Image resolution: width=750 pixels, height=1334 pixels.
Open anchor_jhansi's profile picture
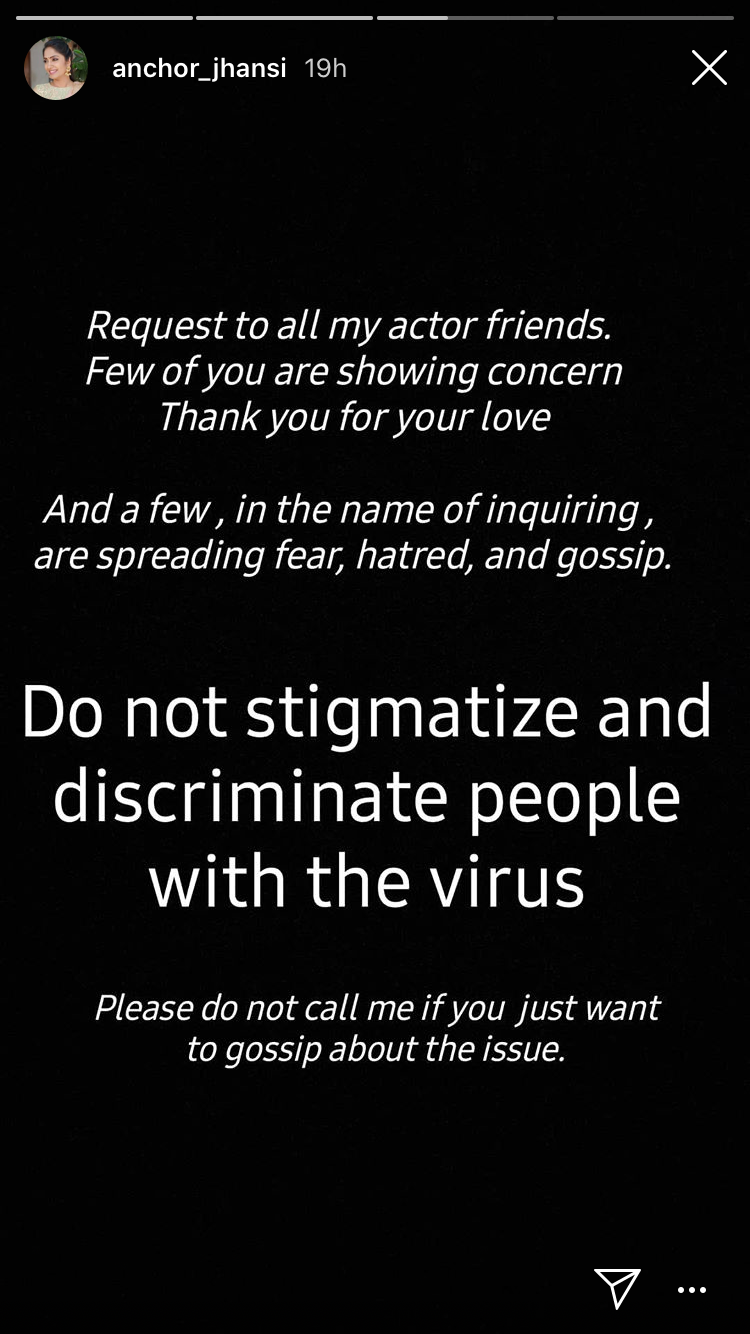click(x=56, y=68)
